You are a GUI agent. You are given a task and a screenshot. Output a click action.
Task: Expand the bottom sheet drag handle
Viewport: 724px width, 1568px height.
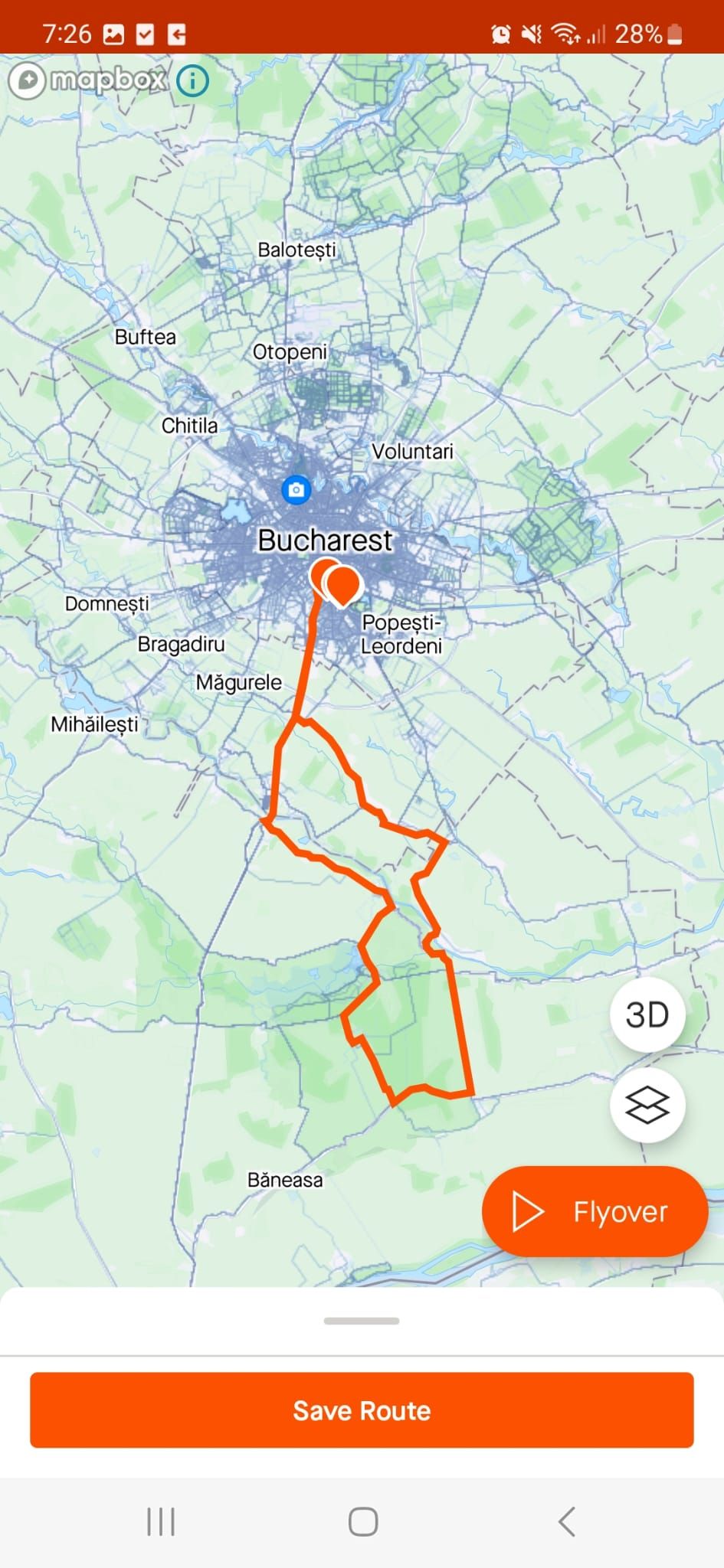point(362,1321)
